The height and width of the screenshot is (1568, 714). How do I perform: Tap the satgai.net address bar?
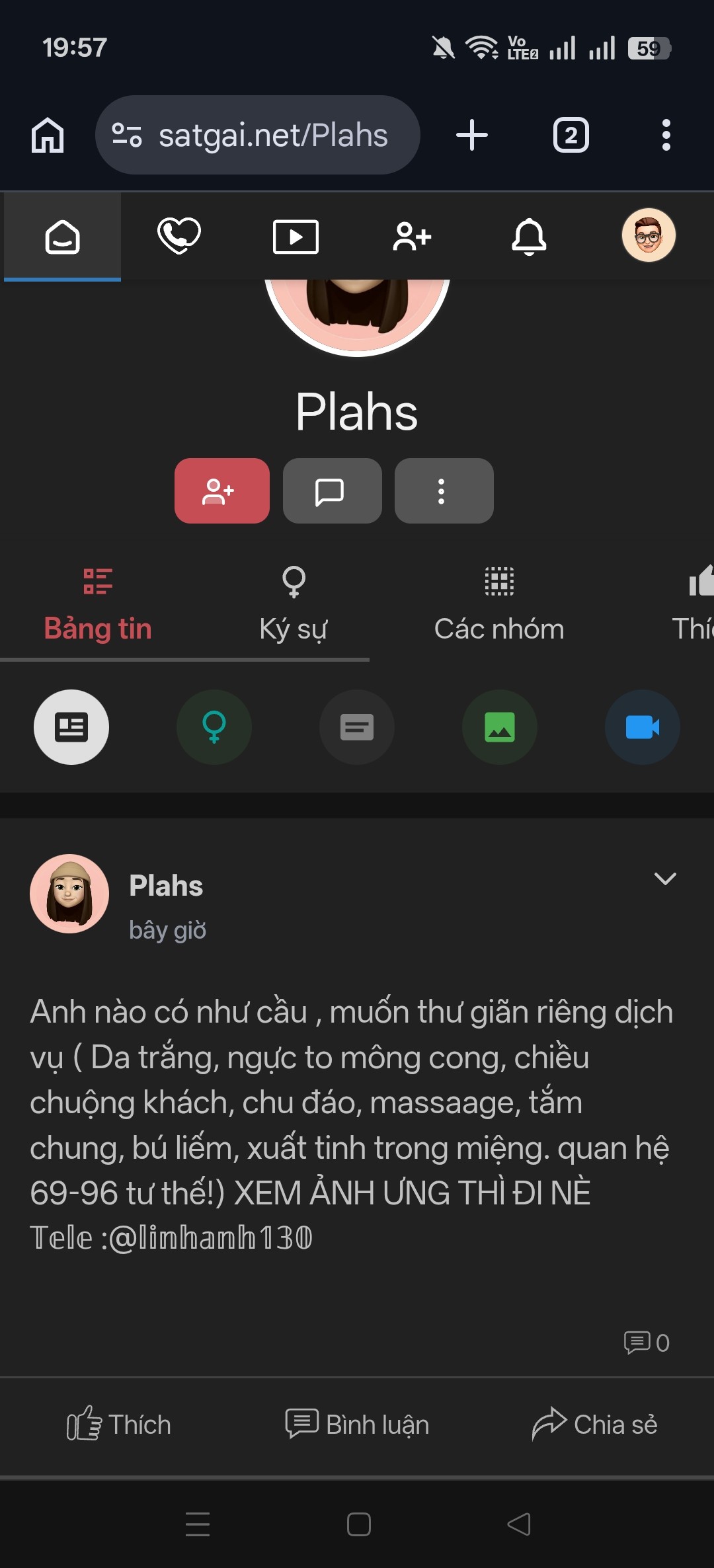click(x=258, y=135)
